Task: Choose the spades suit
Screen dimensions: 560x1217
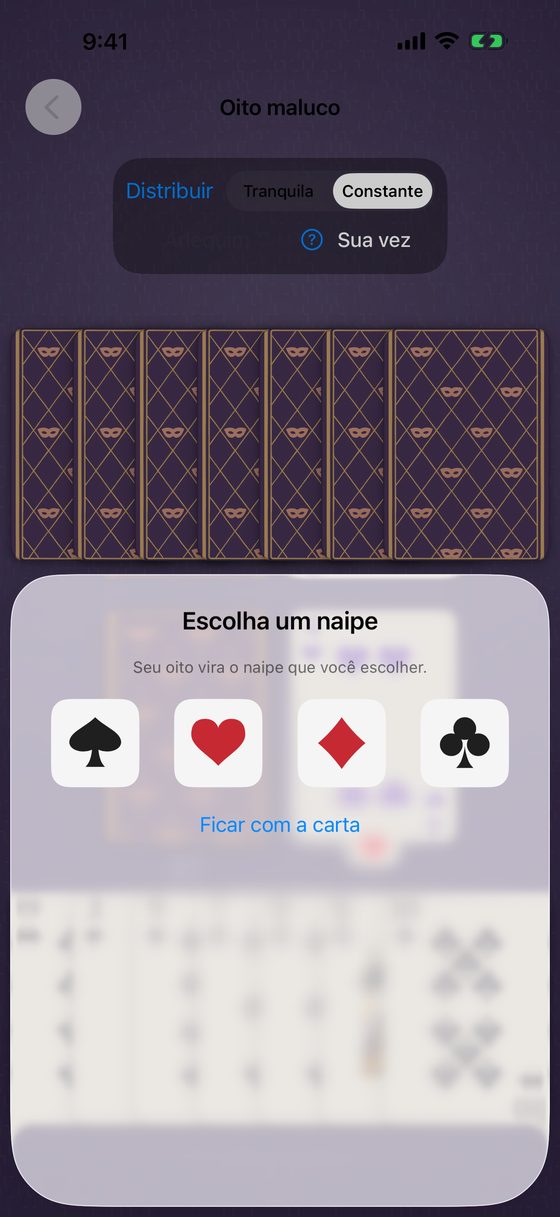Action: 95,743
